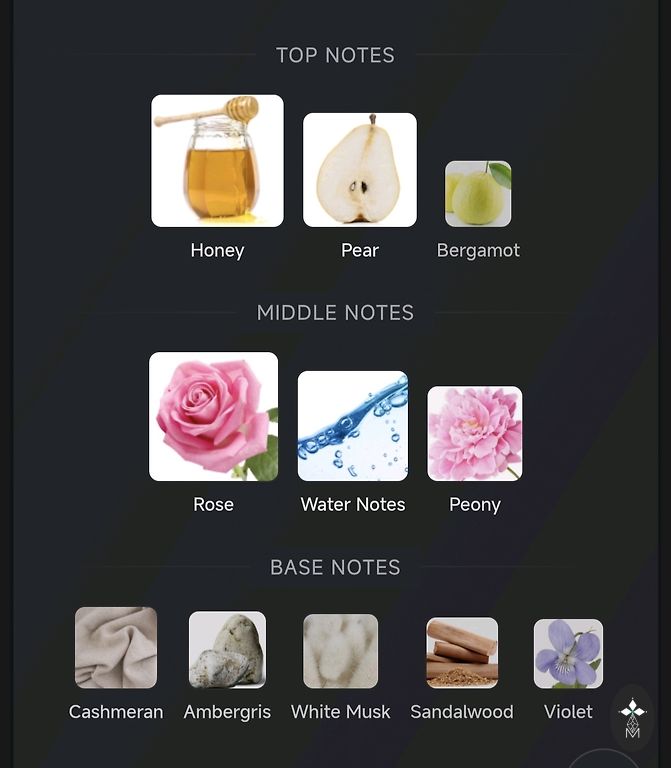Open the Sandalwood note
This screenshot has width=671, height=768.
pos(462,652)
